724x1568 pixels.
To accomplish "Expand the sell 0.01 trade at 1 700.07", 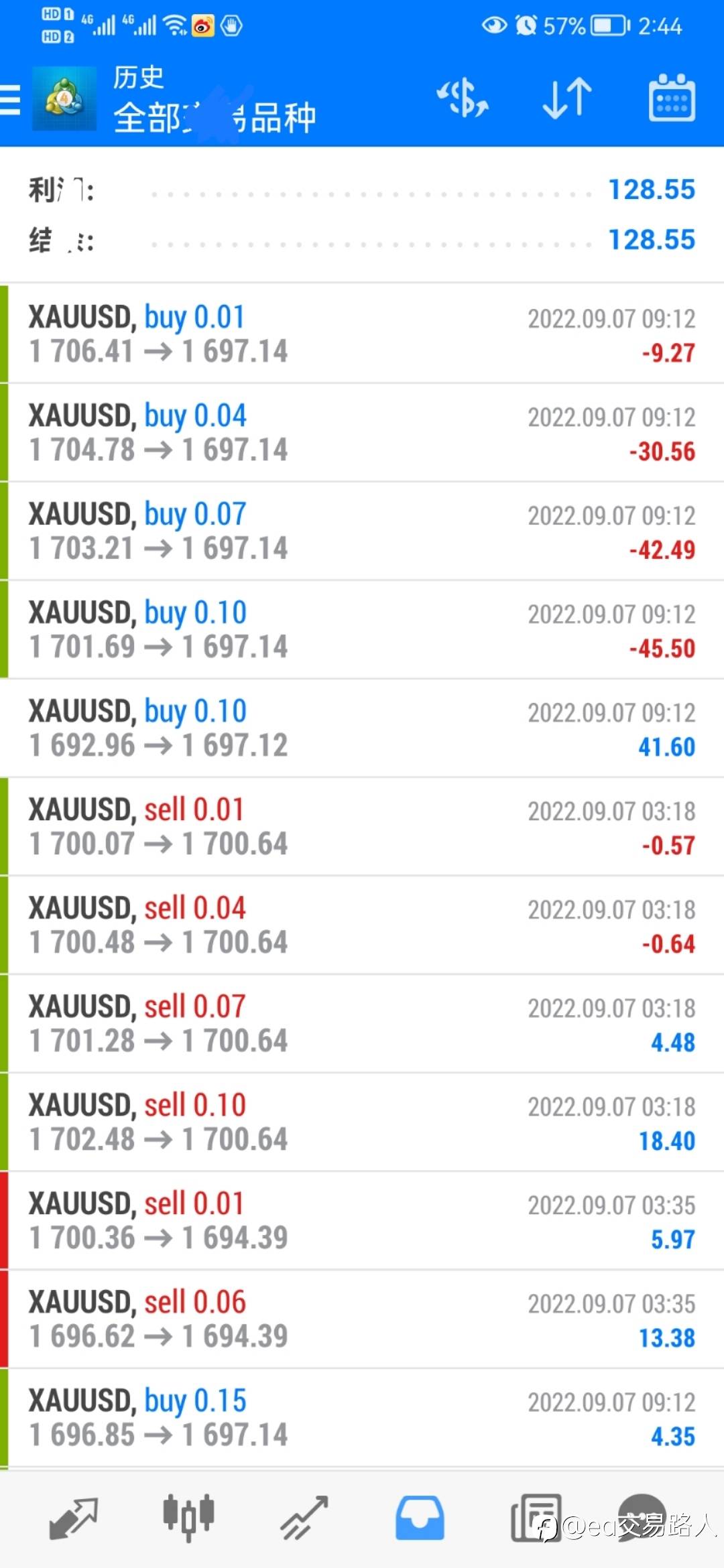I will click(362, 827).
